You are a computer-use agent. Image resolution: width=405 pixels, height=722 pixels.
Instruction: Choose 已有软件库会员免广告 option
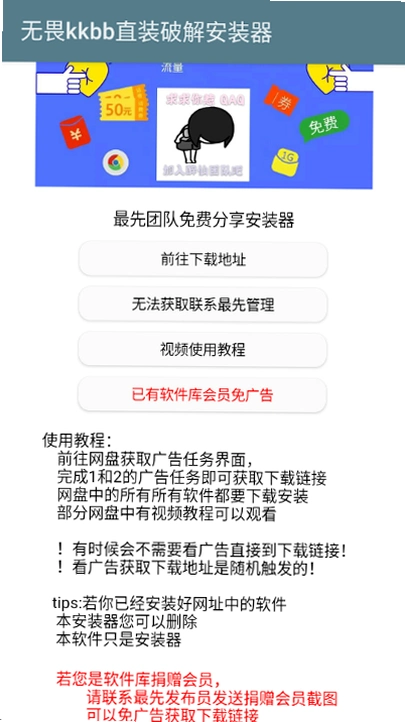click(x=203, y=395)
